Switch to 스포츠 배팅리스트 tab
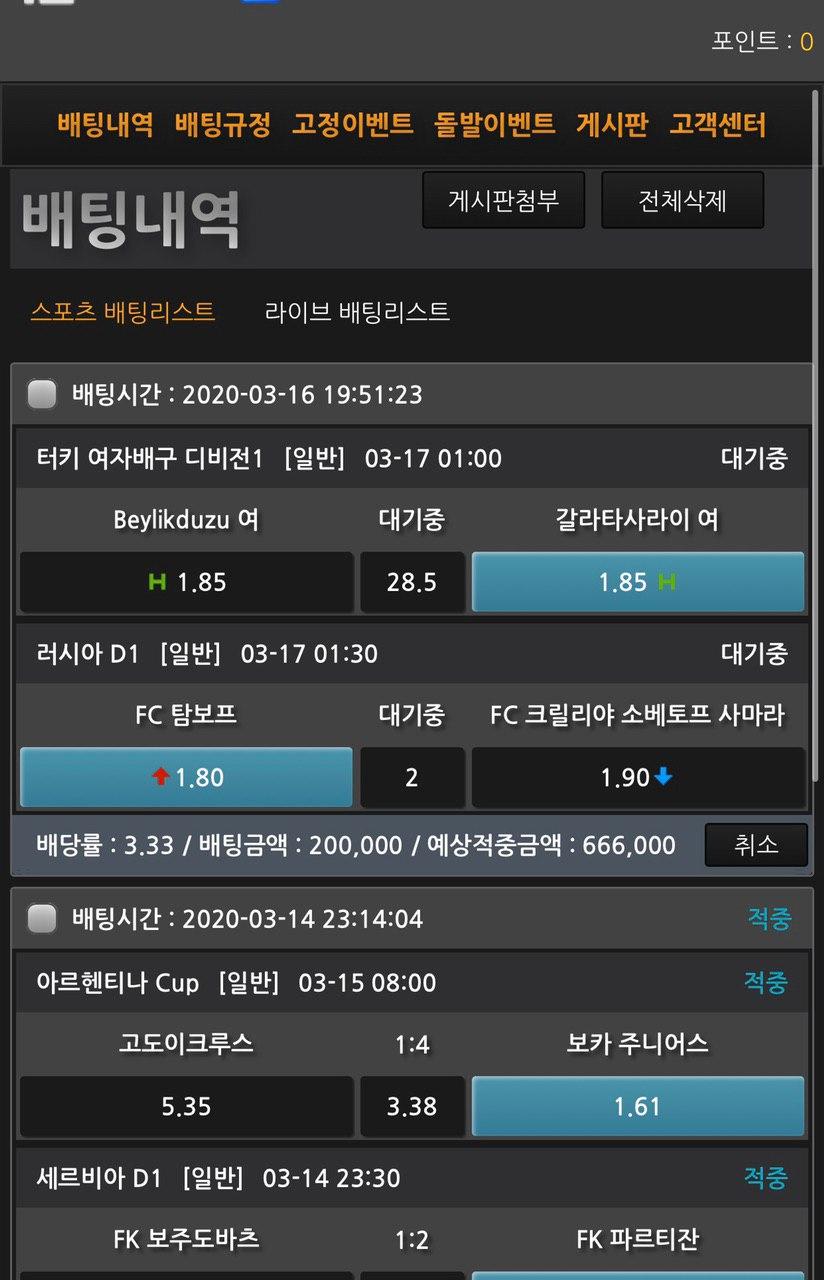The image size is (824, 1280). (123, 312)
